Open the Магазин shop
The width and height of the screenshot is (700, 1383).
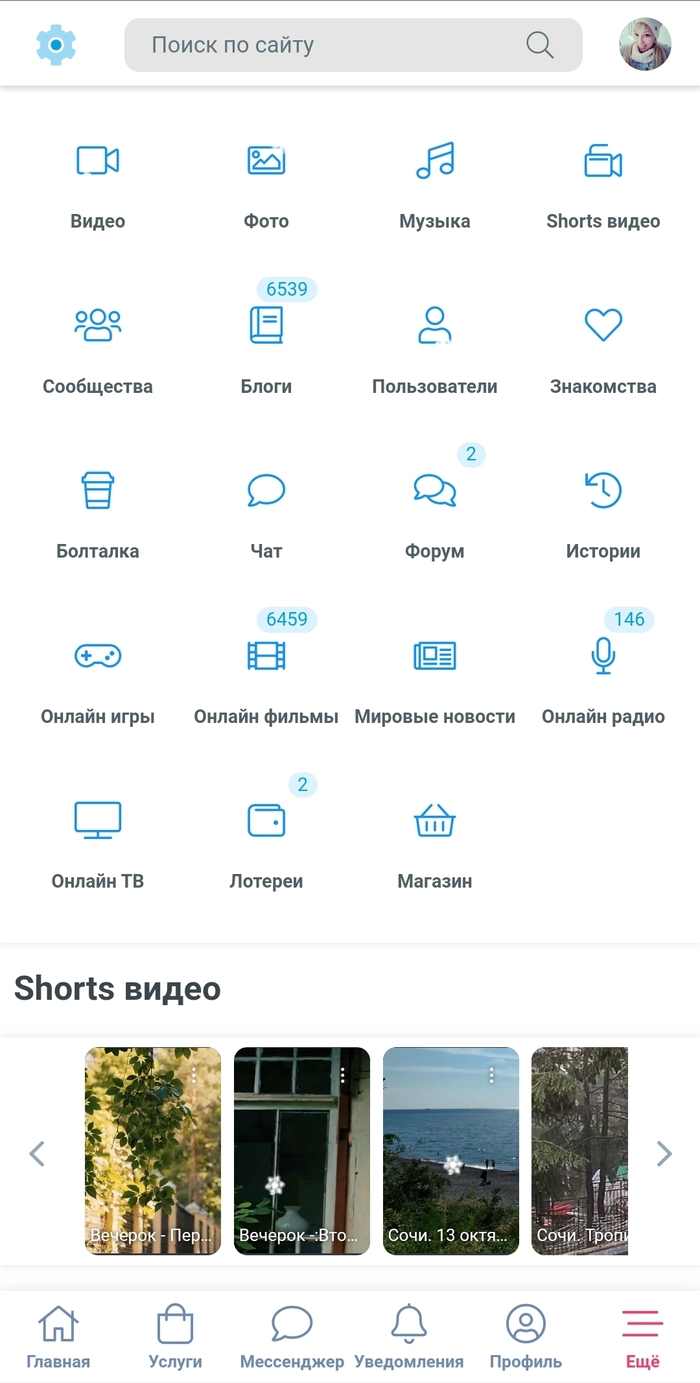(x=435, y=845)
